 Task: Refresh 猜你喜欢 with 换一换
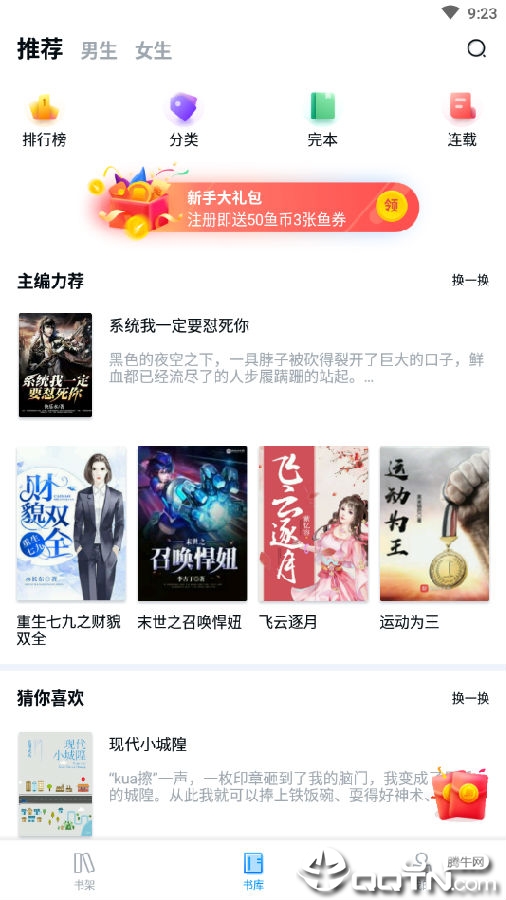click(470, 698)
